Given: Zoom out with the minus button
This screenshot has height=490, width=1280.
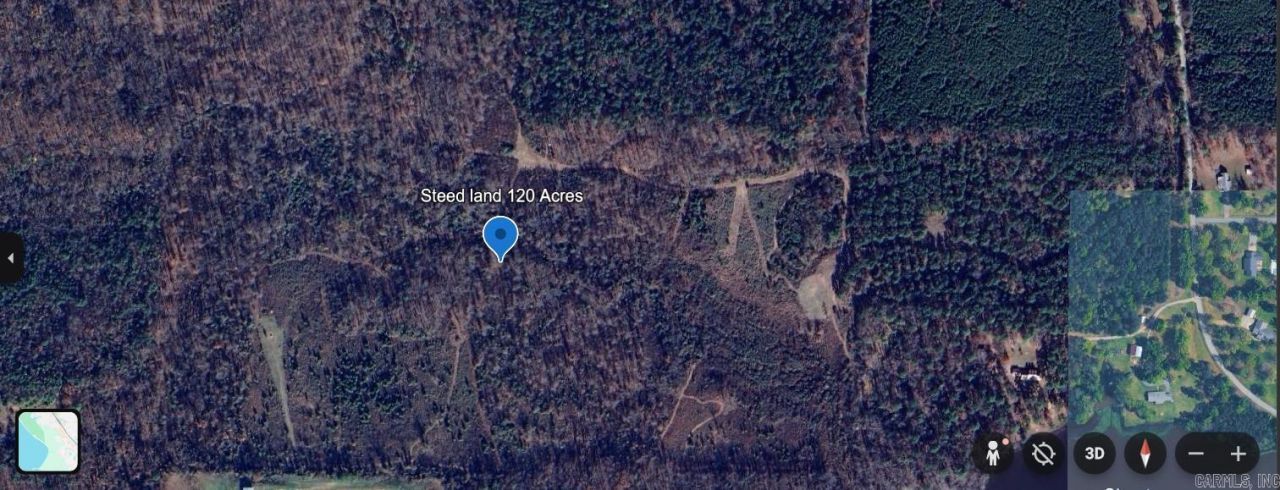Looking at the screenshot, I should (x=1197, y=454).
